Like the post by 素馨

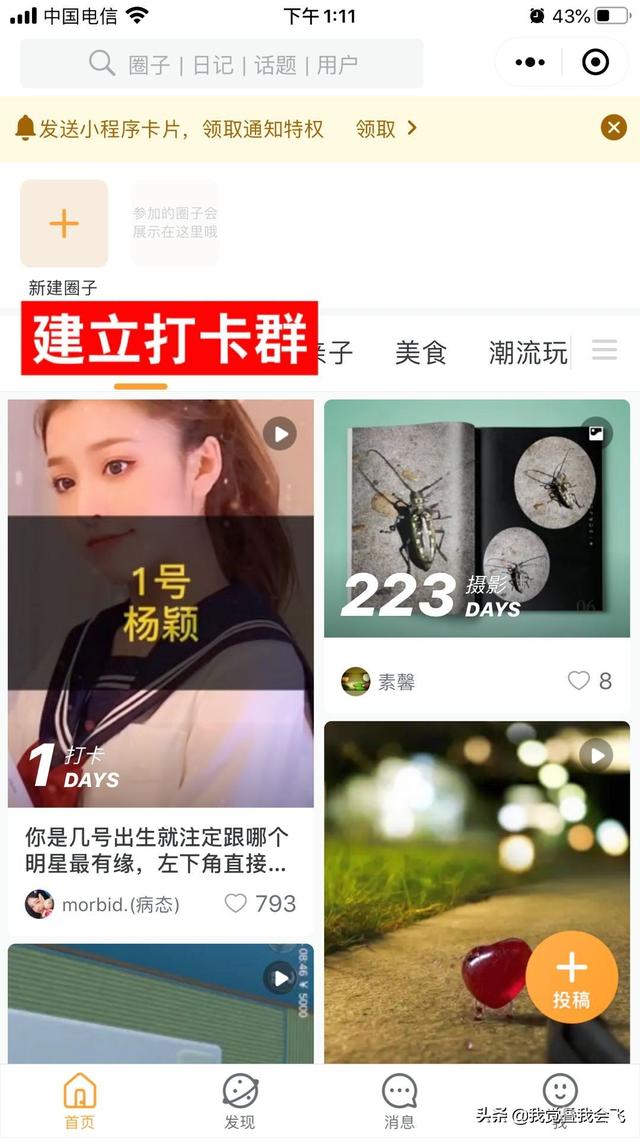point(579,681)
